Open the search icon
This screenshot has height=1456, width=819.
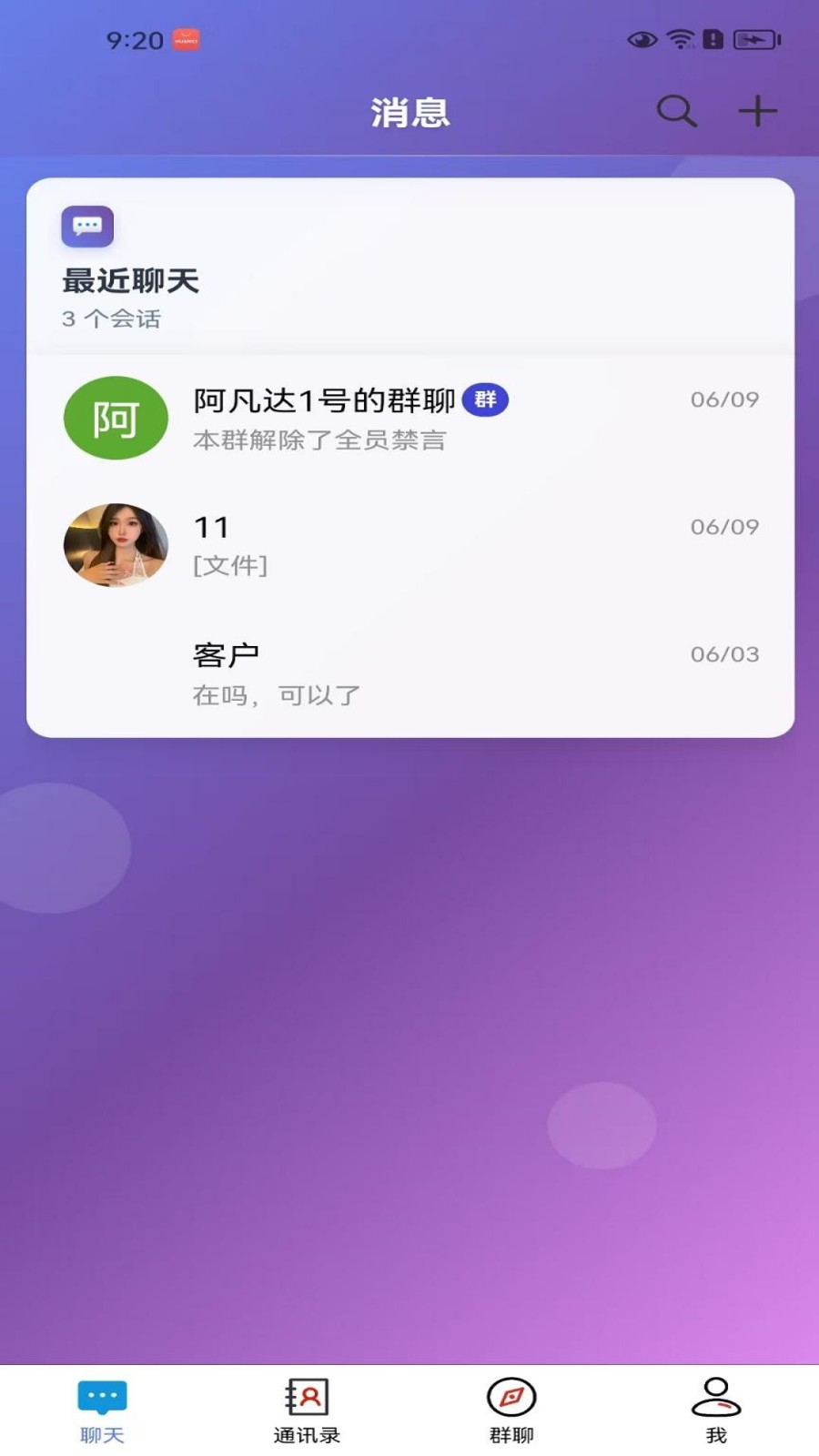[x=676, y=111]
